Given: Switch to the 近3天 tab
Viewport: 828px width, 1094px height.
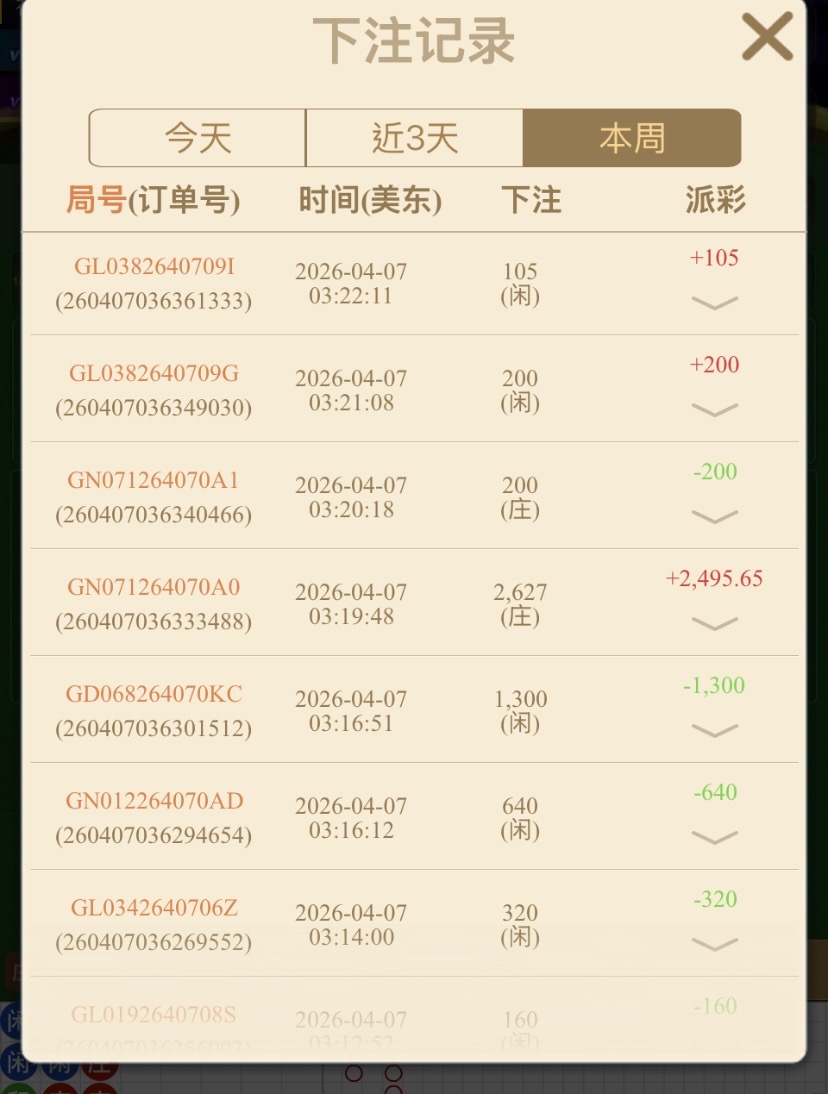Looking at the screenshot, I should 414,138.
